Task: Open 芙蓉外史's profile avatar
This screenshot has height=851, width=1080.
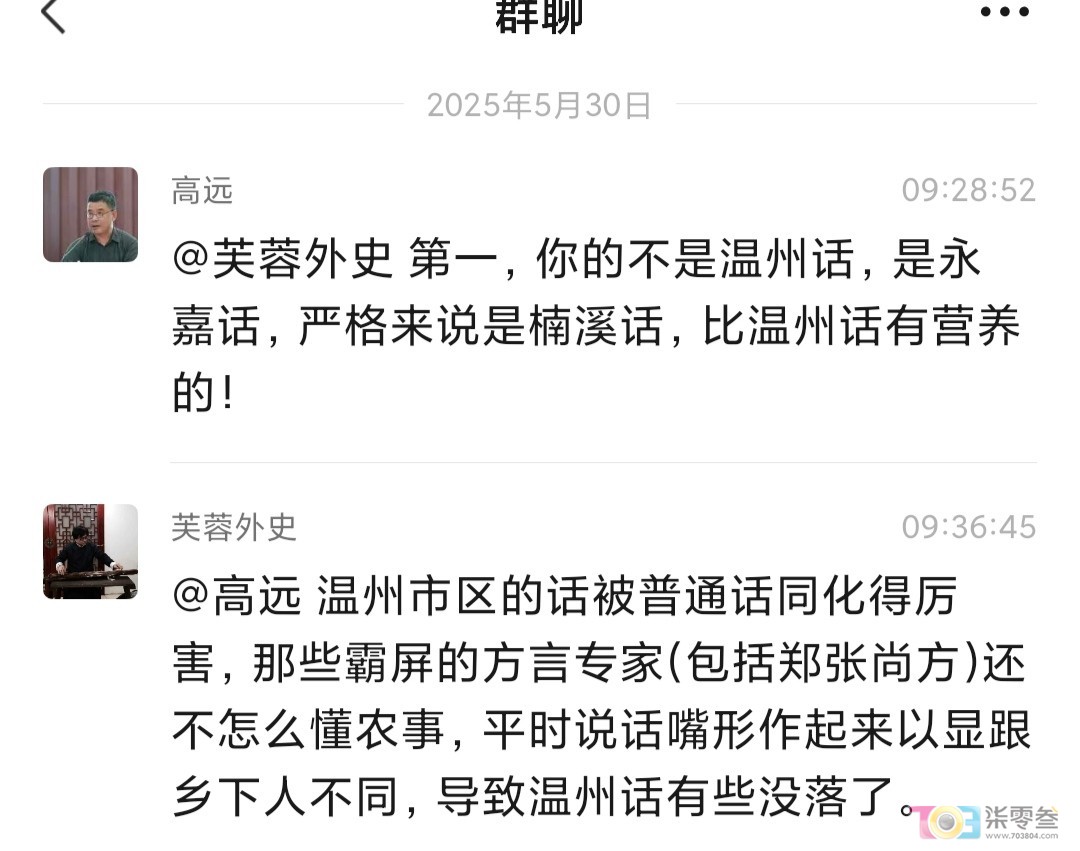Action: pos(90,551)
